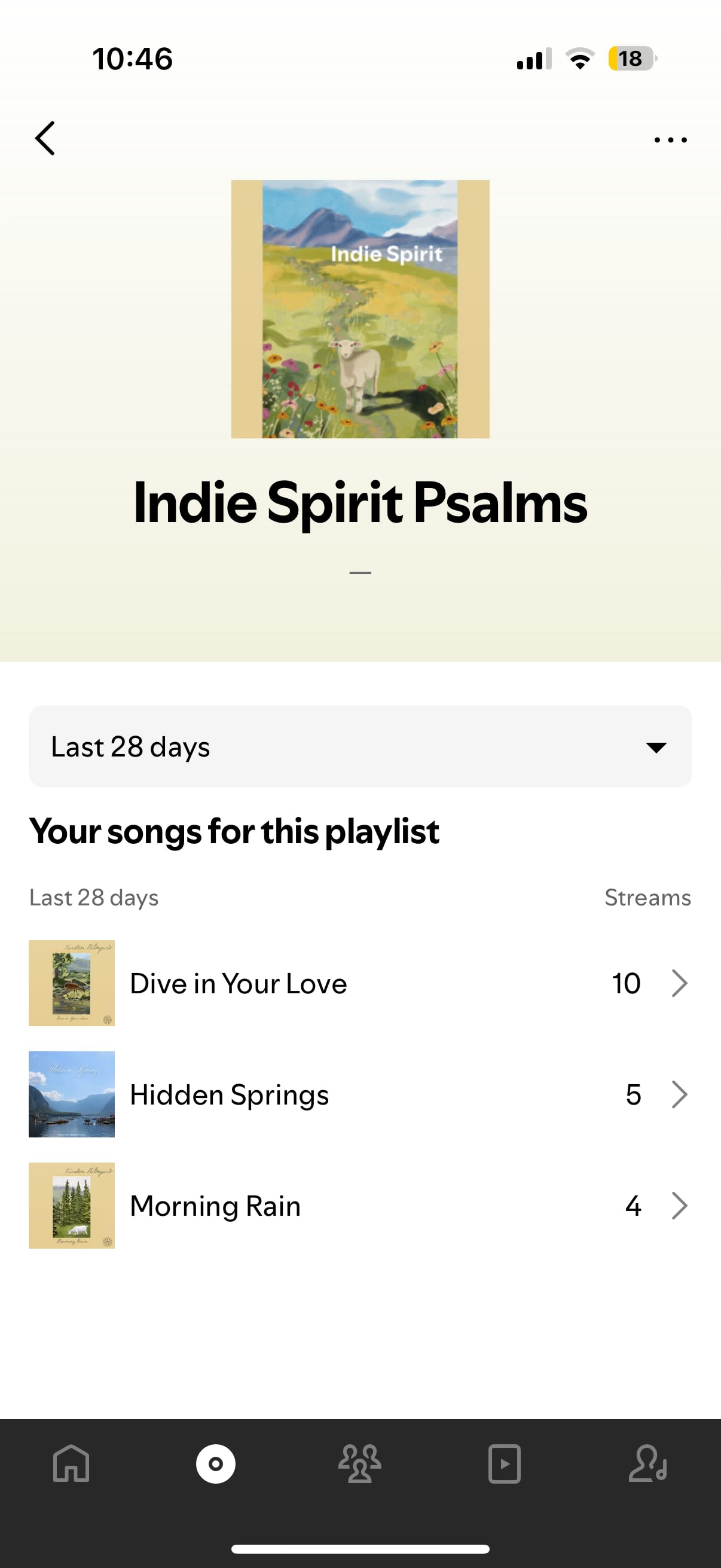Switch to the Home tab

(x=71, y=1463)
